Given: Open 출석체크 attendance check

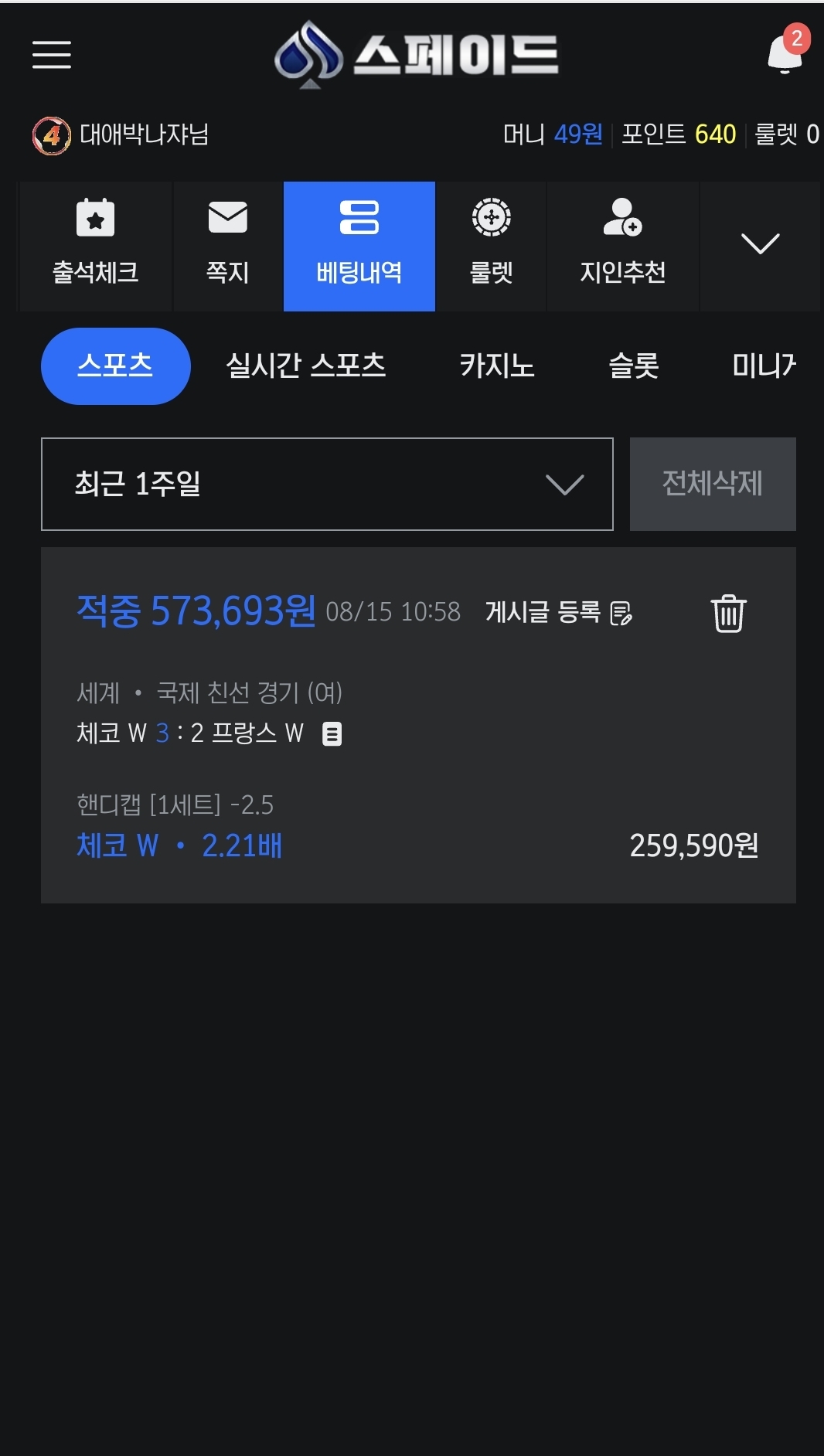Looking at the screenshot, I should click(x=95, y=247).
